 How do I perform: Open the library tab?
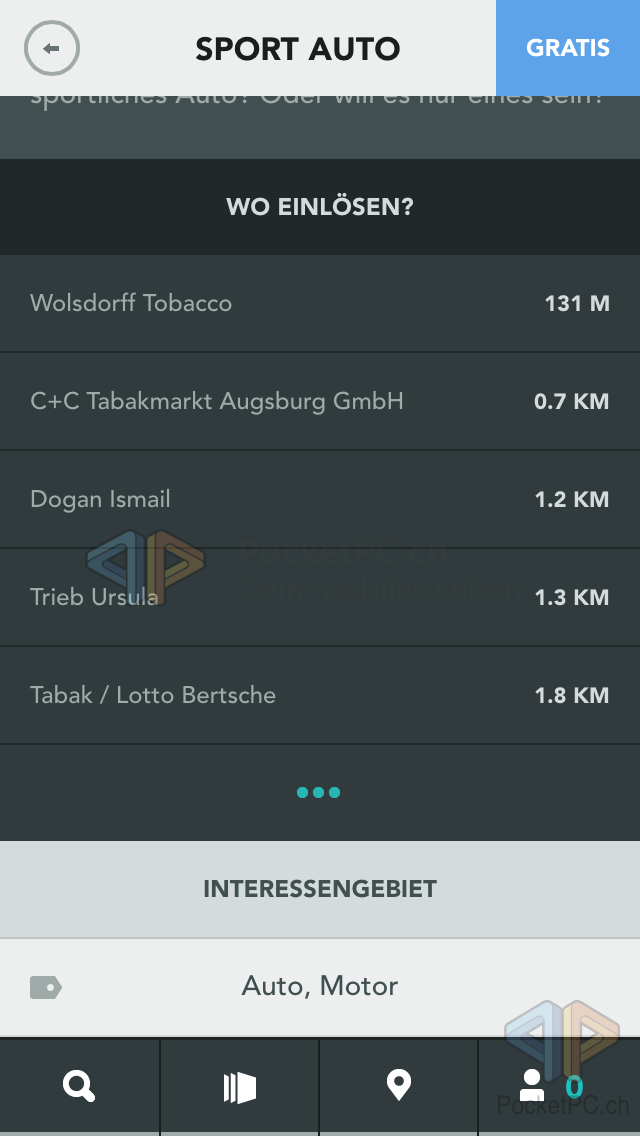pos(239,1086)
